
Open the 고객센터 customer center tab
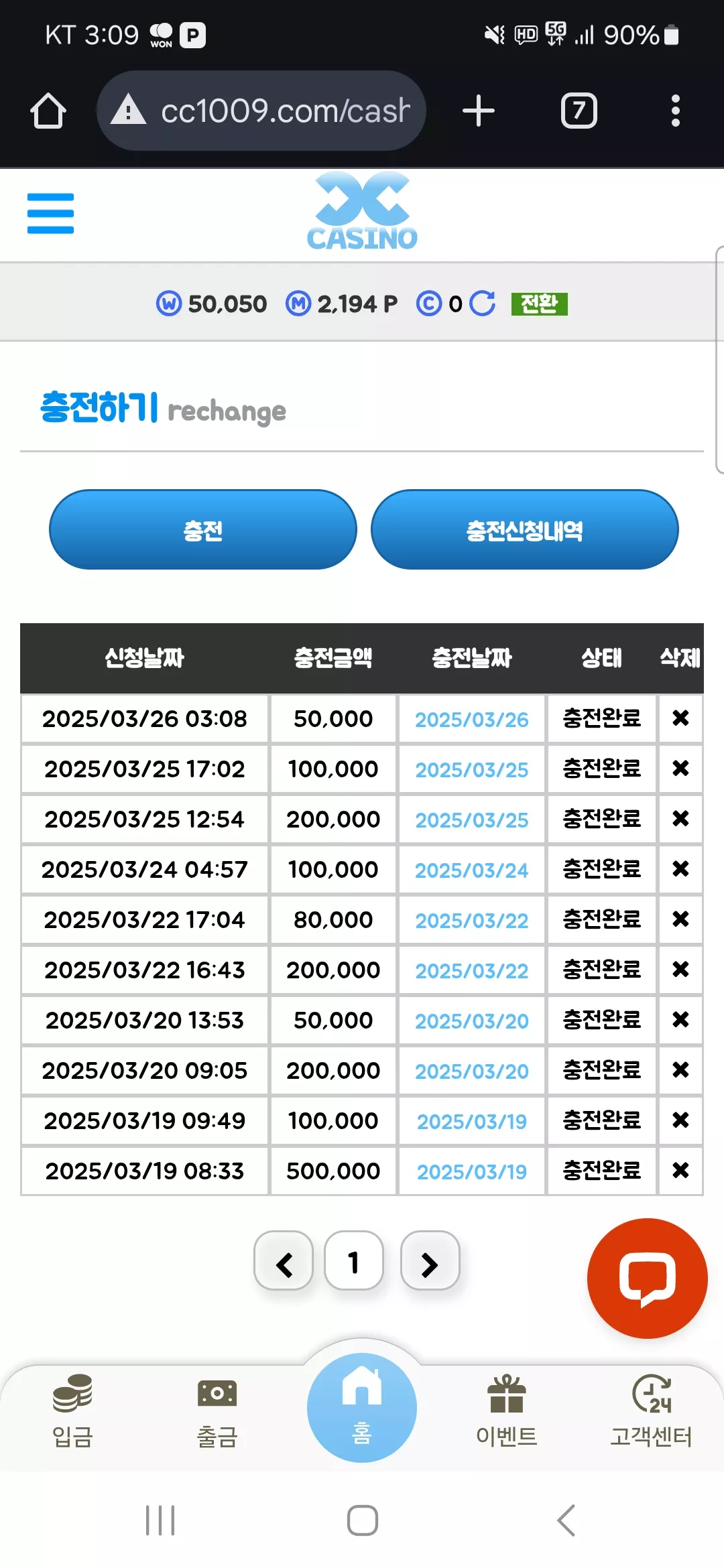(x=652, y=1411)
